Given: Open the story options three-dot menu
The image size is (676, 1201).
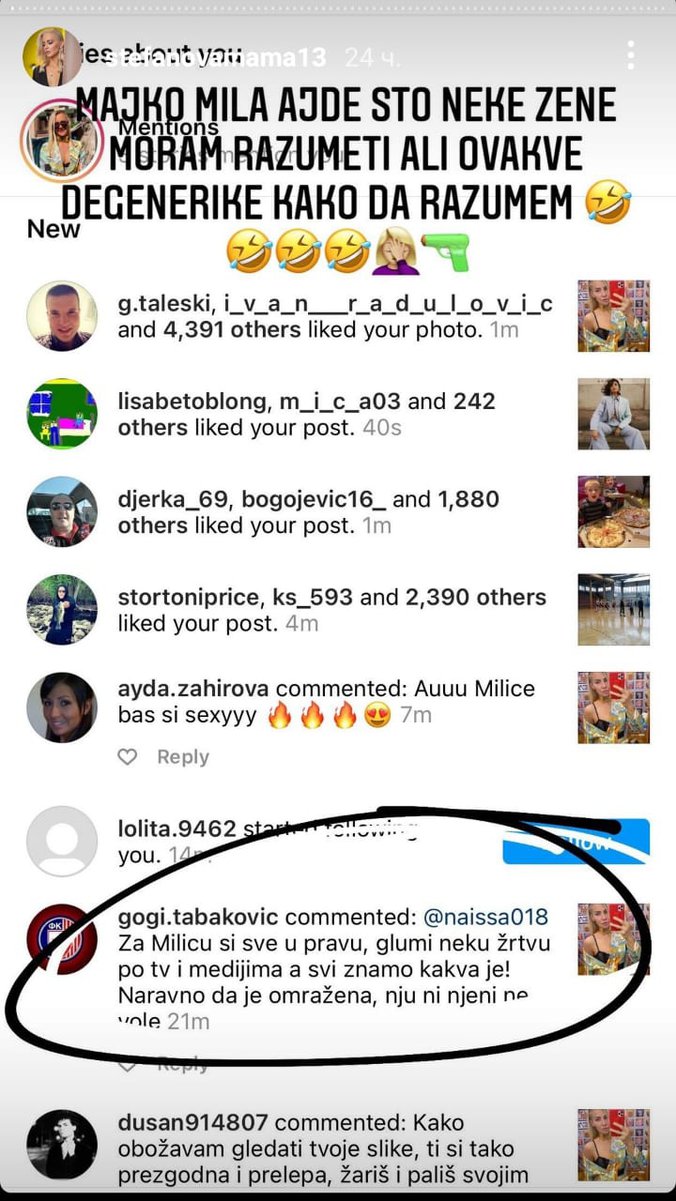Looking at the screenshot, I should (630, 55).
